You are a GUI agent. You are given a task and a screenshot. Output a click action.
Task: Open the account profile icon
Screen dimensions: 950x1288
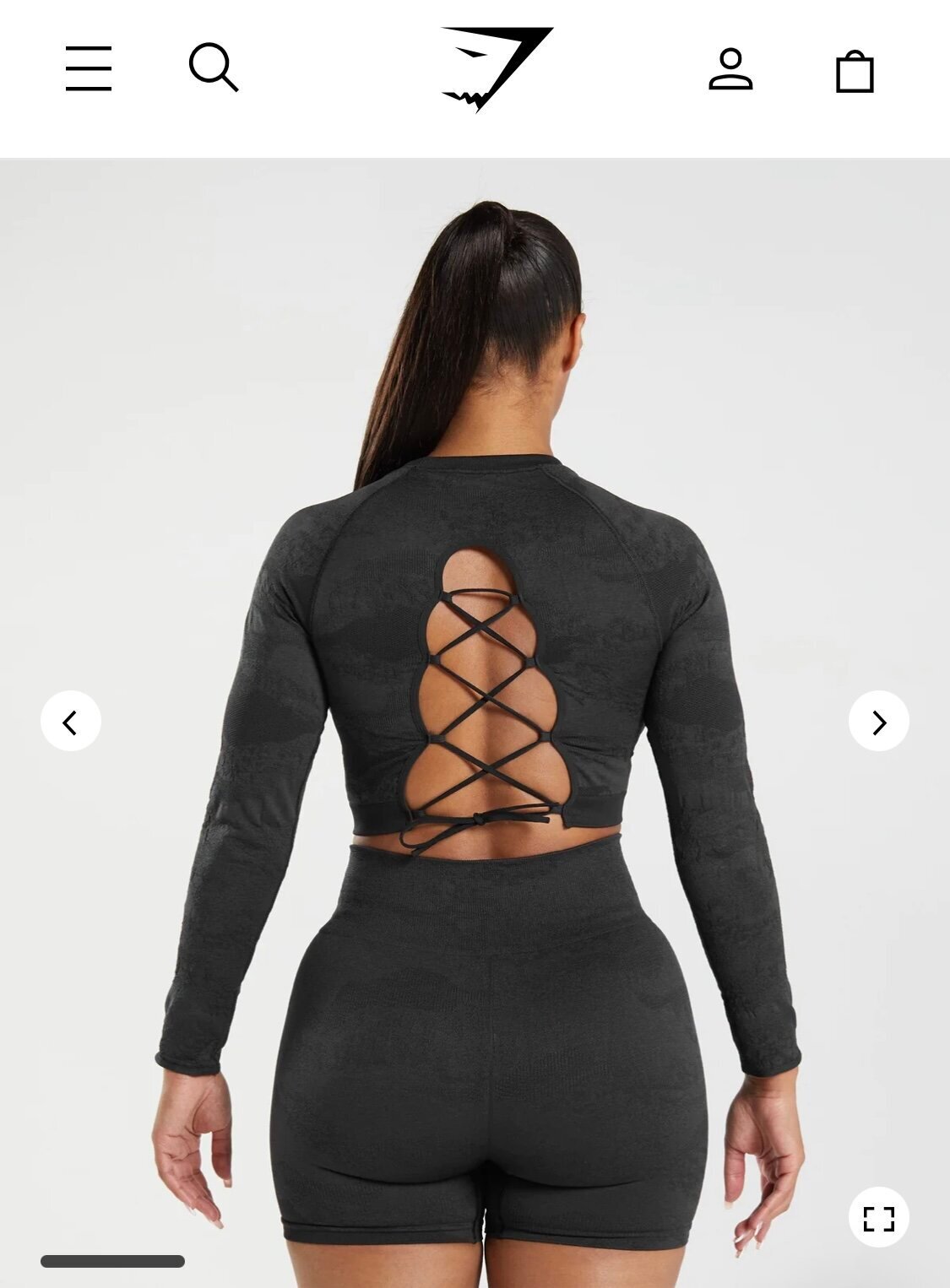tap(730, 68)
